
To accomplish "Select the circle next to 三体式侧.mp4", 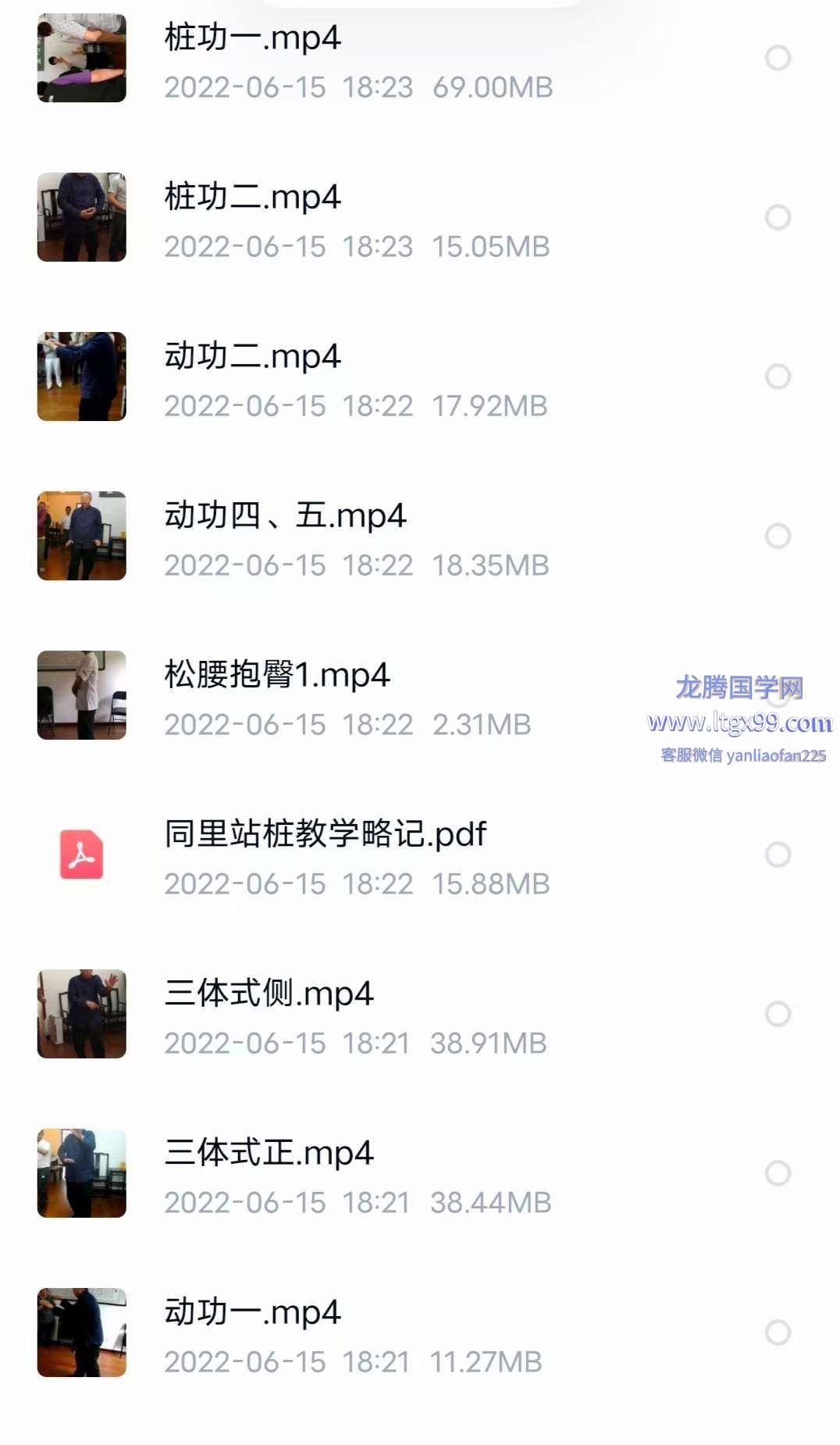I will click(x=778, y=1014).
